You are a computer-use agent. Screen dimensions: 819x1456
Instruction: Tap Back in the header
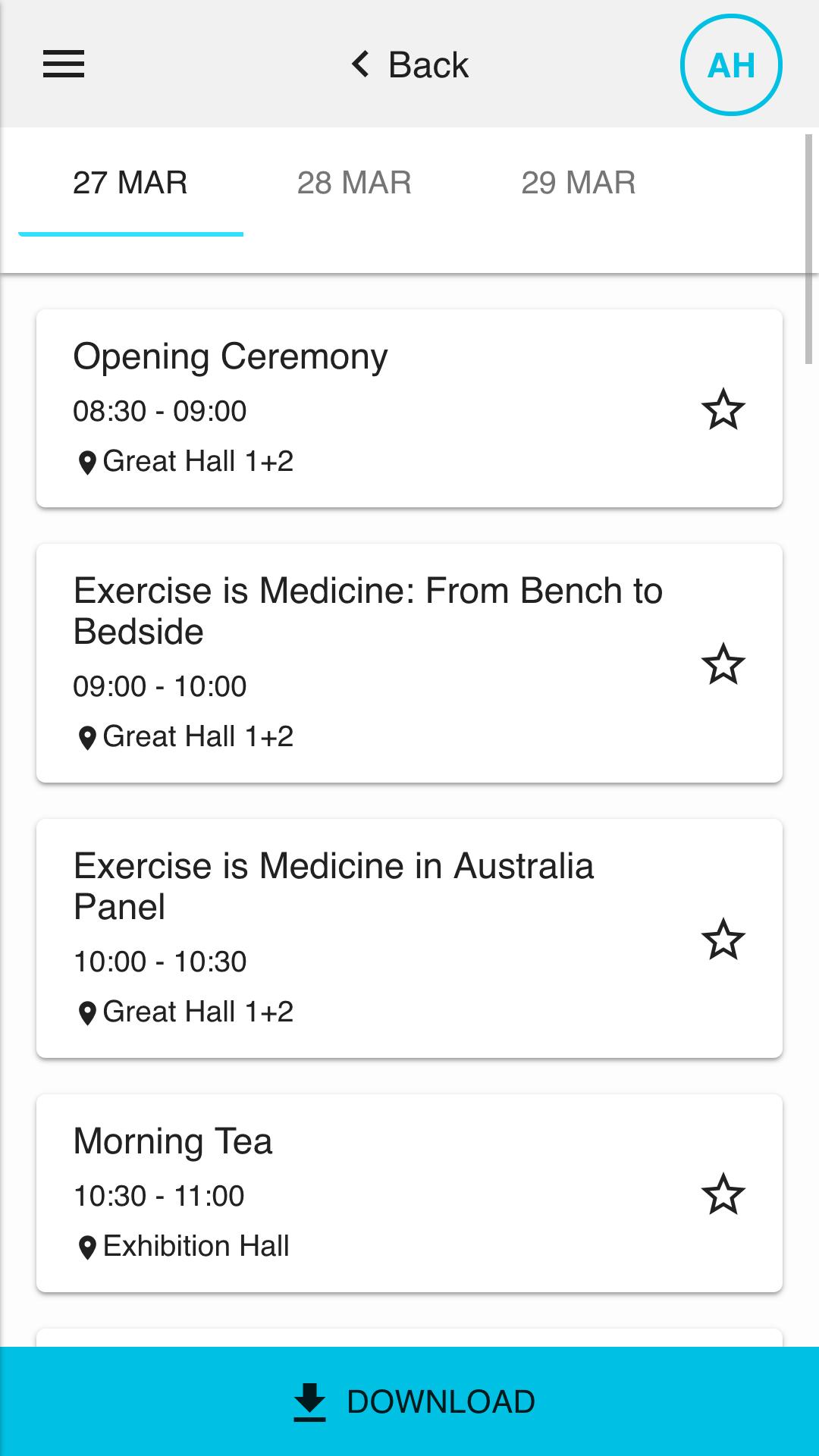click(x=428, y=64)
